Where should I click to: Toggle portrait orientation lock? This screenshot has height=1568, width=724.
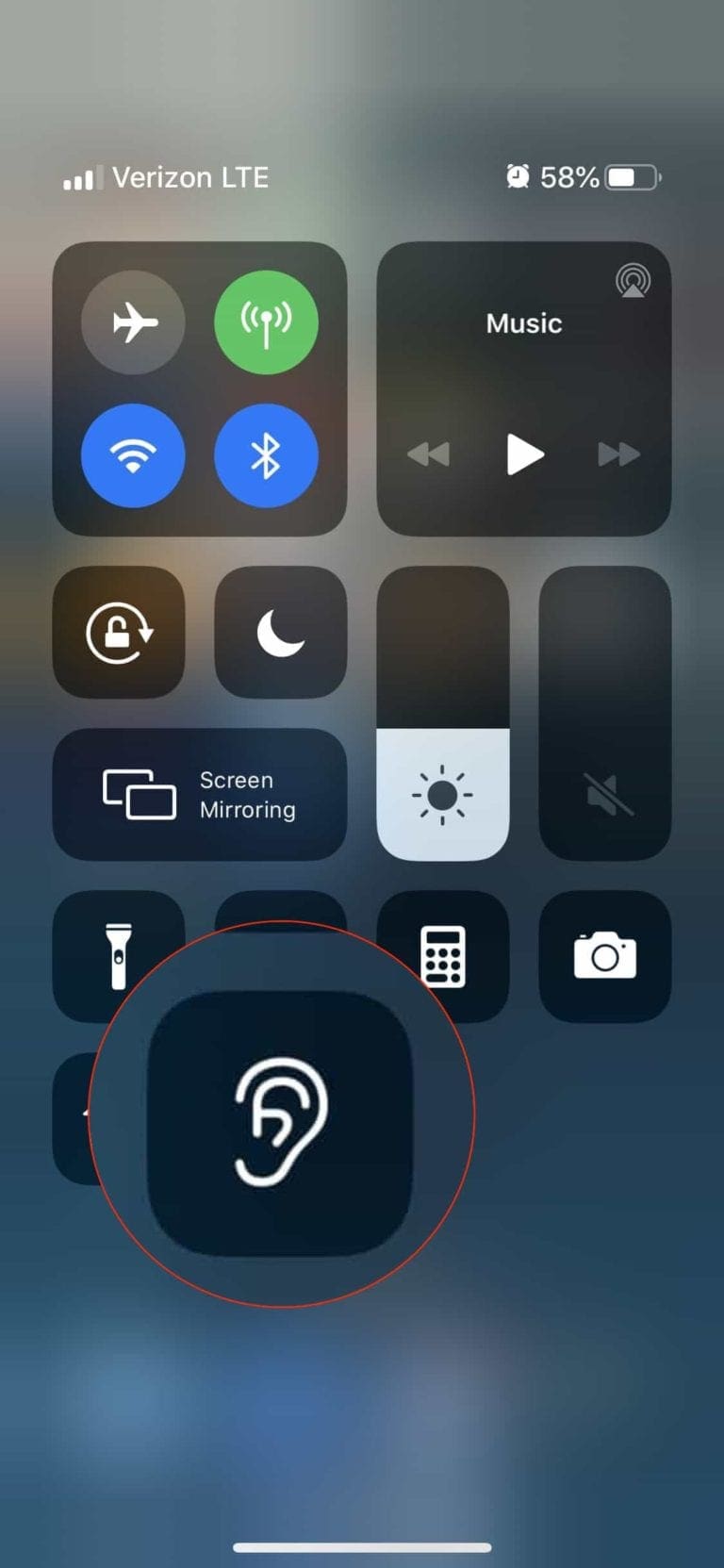tap(119, 632)
